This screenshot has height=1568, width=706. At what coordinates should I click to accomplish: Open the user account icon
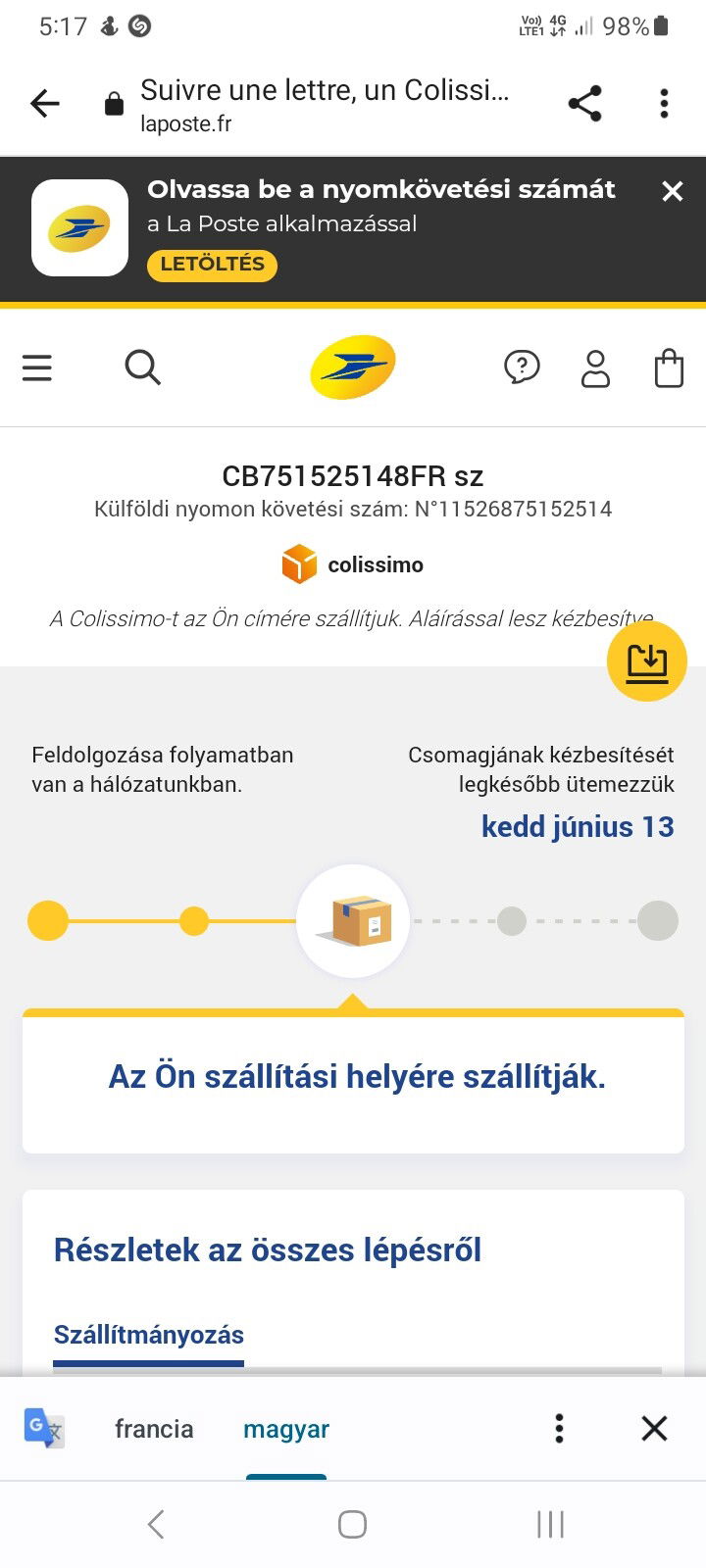[595, 367]
